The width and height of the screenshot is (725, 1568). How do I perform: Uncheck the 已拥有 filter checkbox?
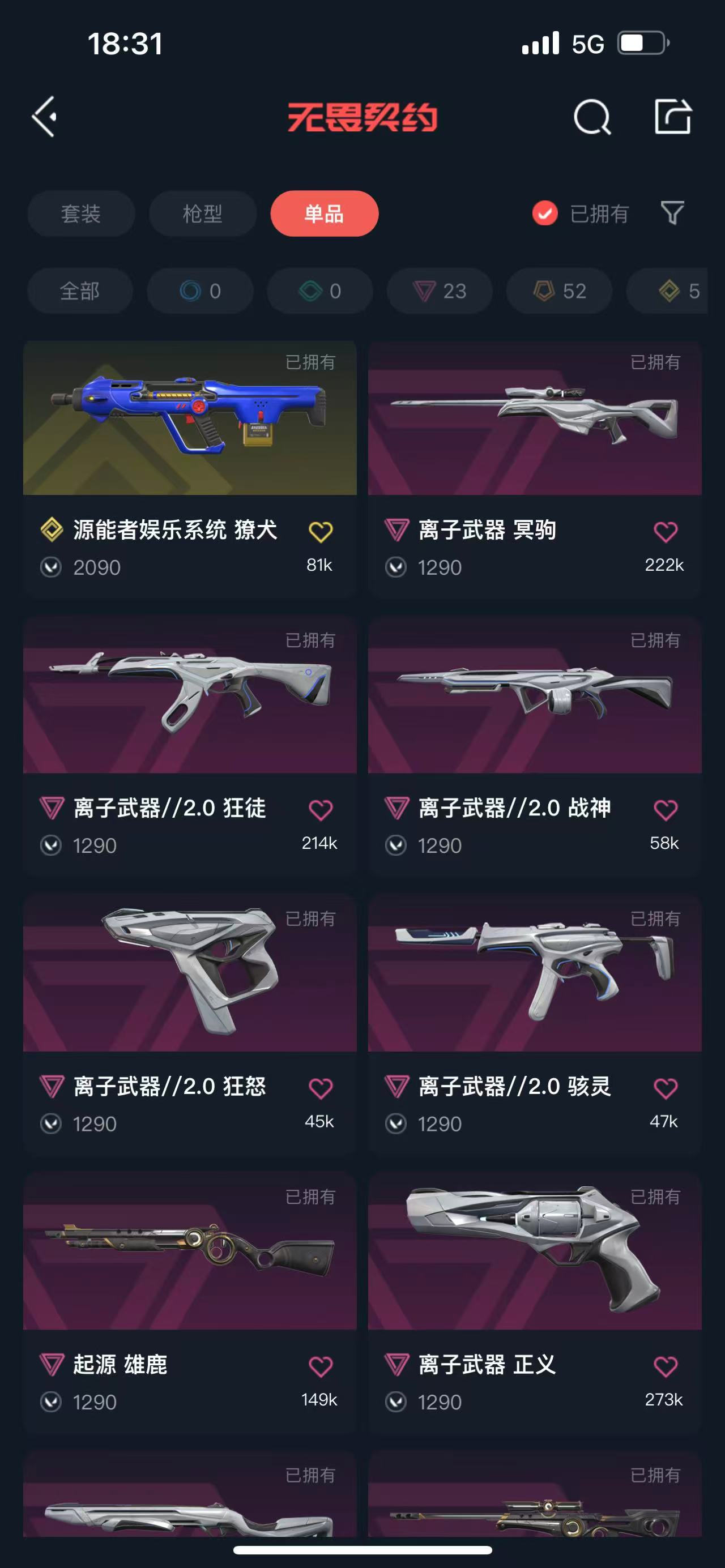tap(545, 213)
